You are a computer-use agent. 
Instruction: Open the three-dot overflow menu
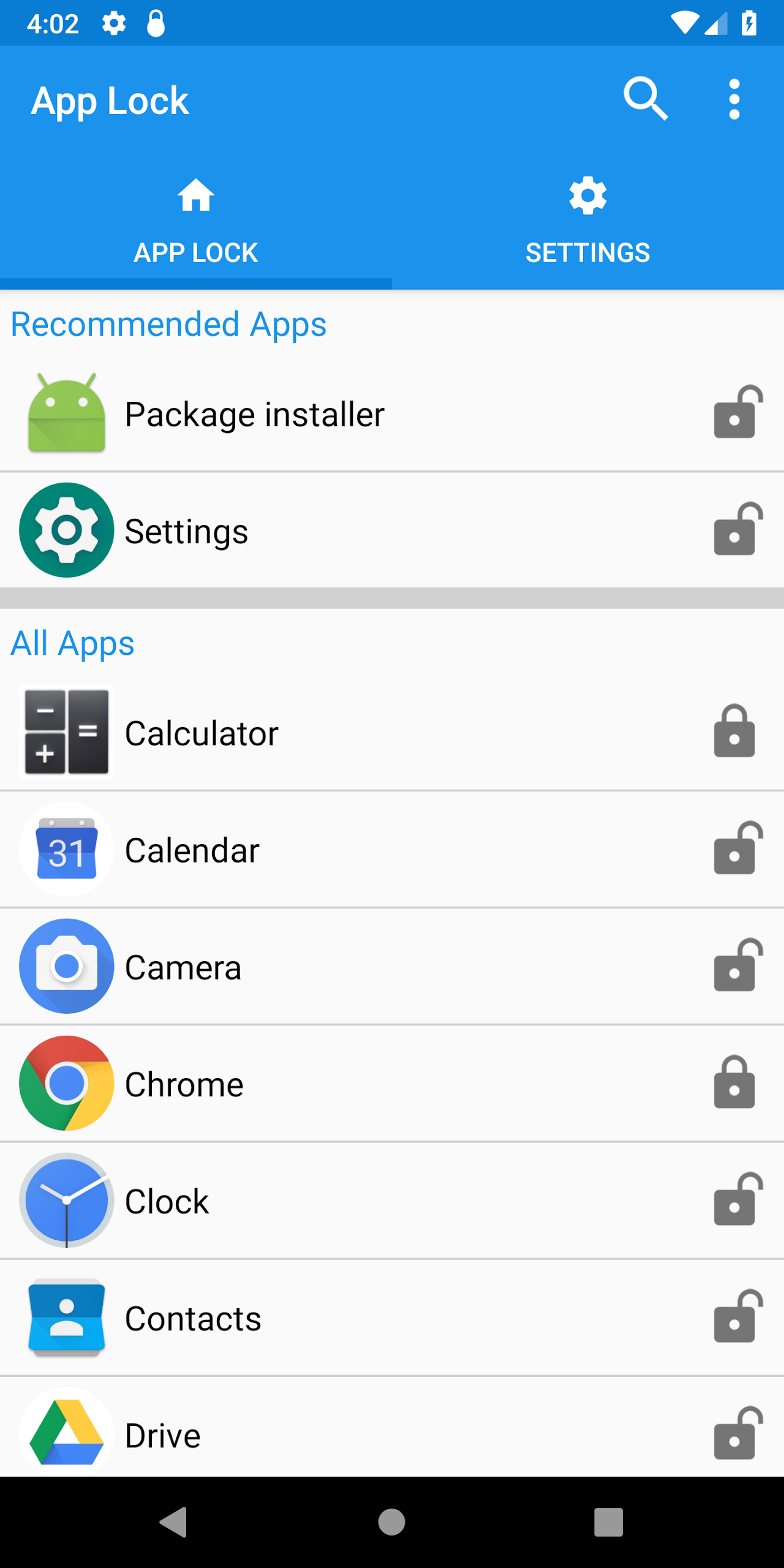[734, 99]
